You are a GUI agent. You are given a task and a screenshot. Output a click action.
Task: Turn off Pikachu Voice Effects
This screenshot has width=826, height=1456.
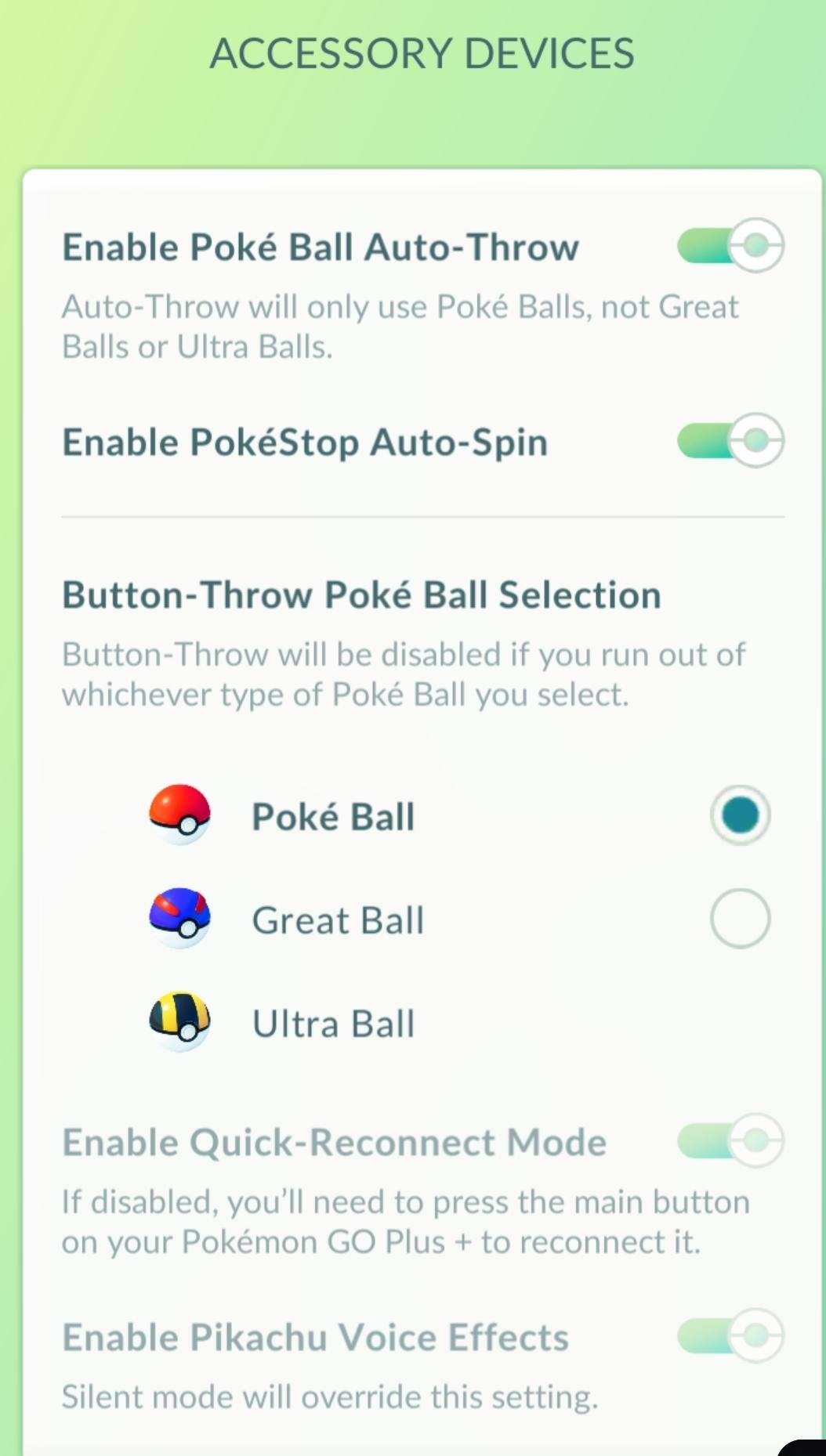point(730,1335)
